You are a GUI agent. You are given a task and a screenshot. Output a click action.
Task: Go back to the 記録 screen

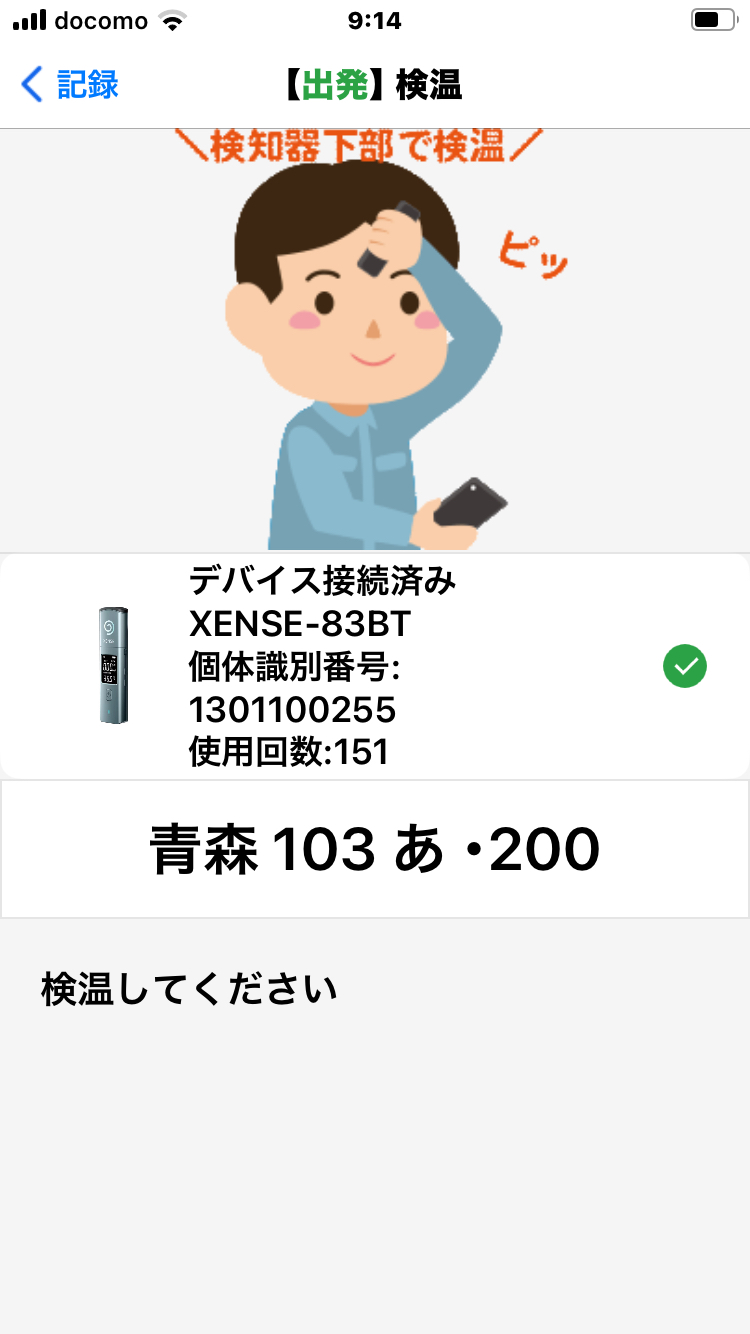point(70,85)
